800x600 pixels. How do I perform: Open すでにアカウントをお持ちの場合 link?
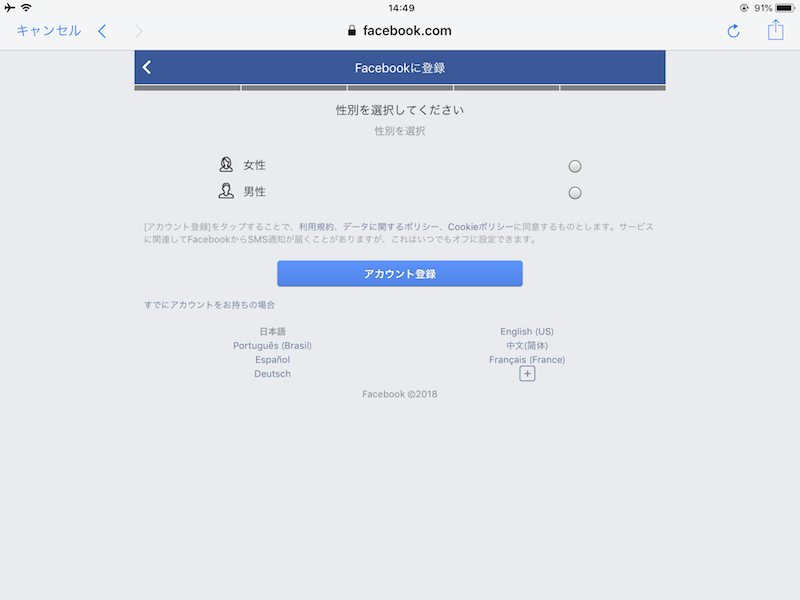(209, 304)
